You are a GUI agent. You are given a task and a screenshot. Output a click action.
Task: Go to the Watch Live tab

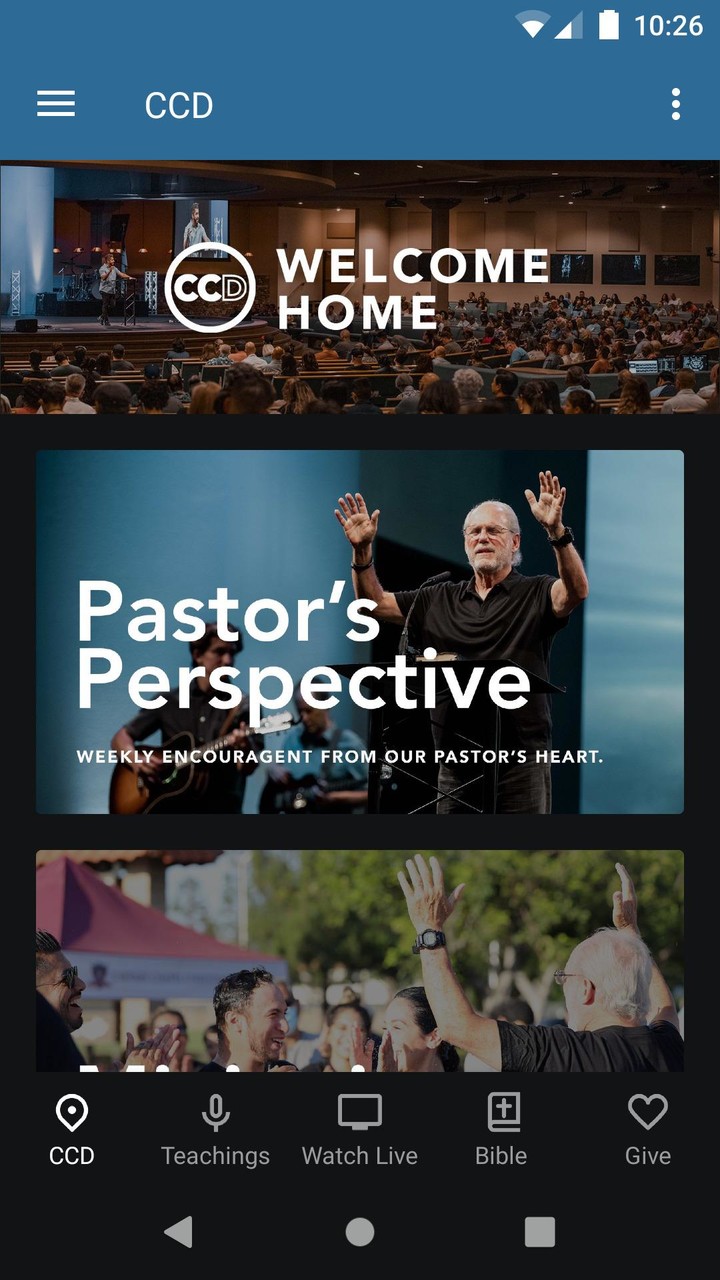(x=360, y=1131)
